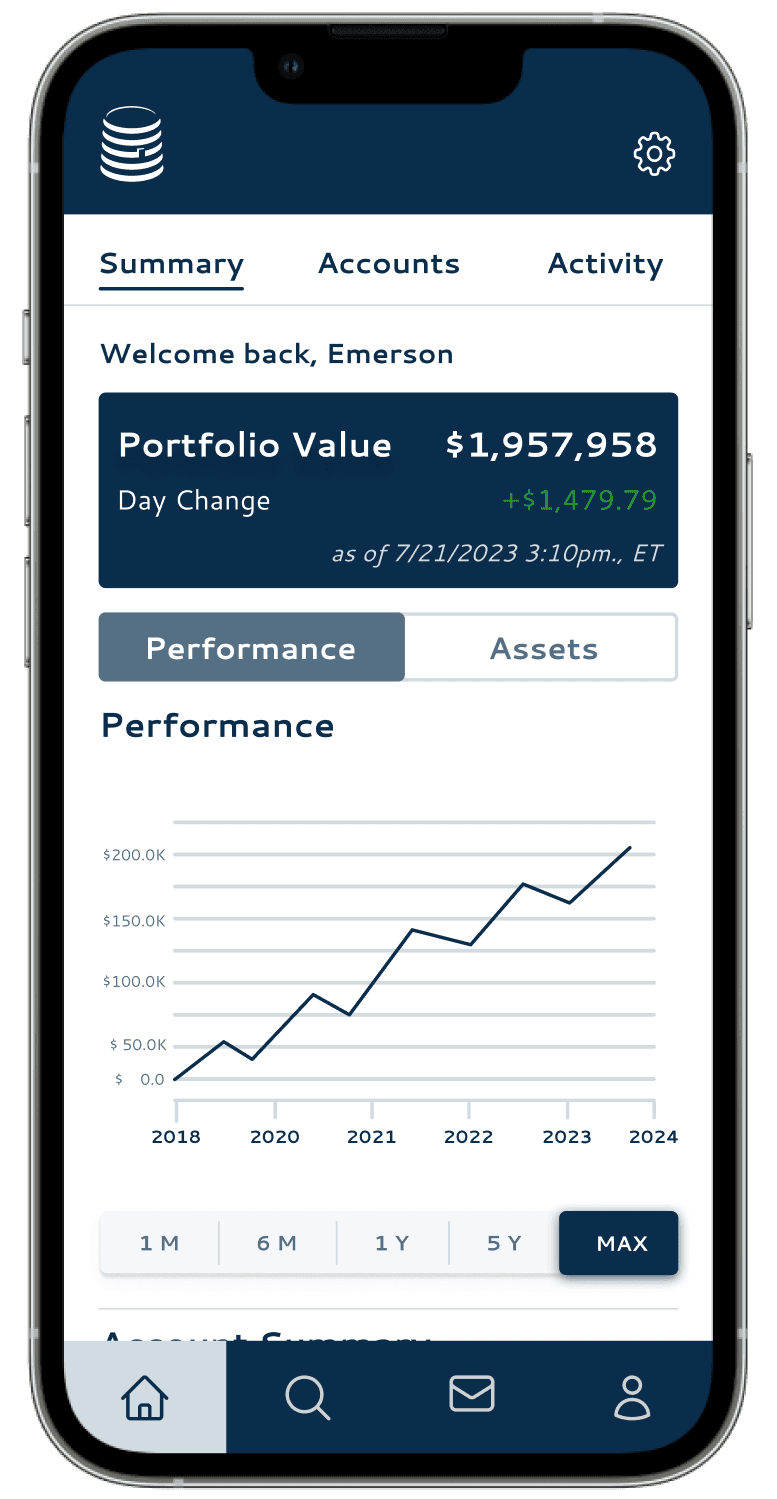This screenshot has height=1499, width=777.
Task: Switch to the Activity tab
Action: pyautogui.click(x=605, y=264)
